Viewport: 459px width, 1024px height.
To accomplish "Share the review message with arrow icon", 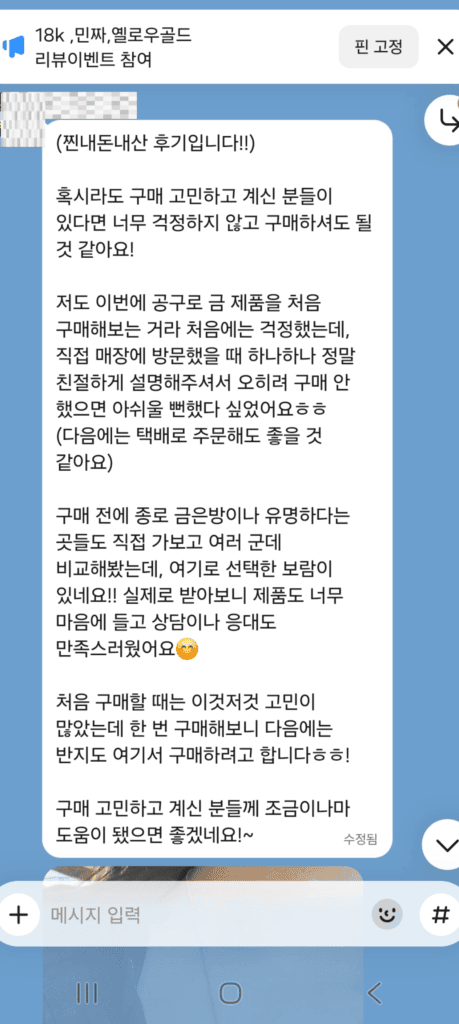I will click(x=445, y=121).
